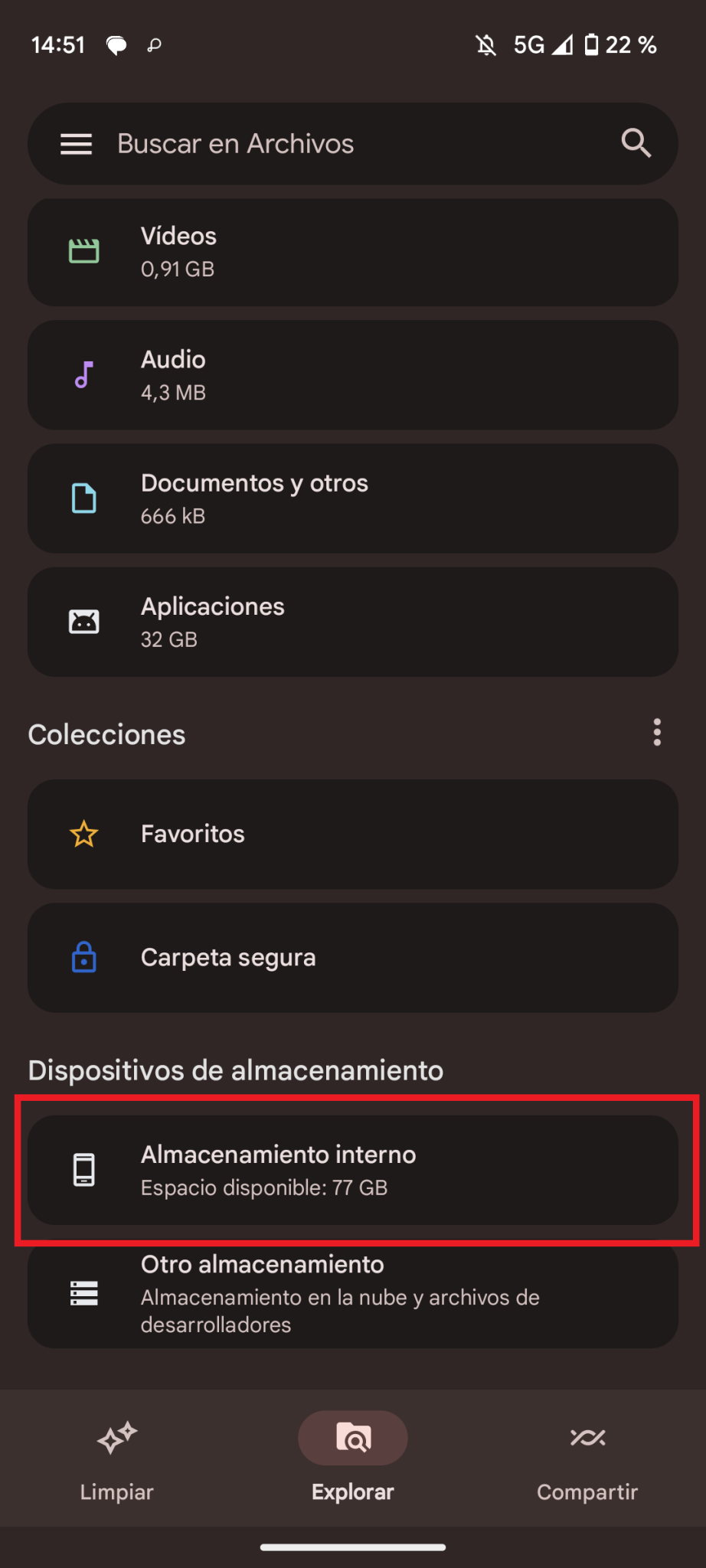Image resolution: width=706 pixels, height=1568 pixels.
Task: Click the Documentos y otros document icon
Action: pyautogui.click(x=84, y=498)
